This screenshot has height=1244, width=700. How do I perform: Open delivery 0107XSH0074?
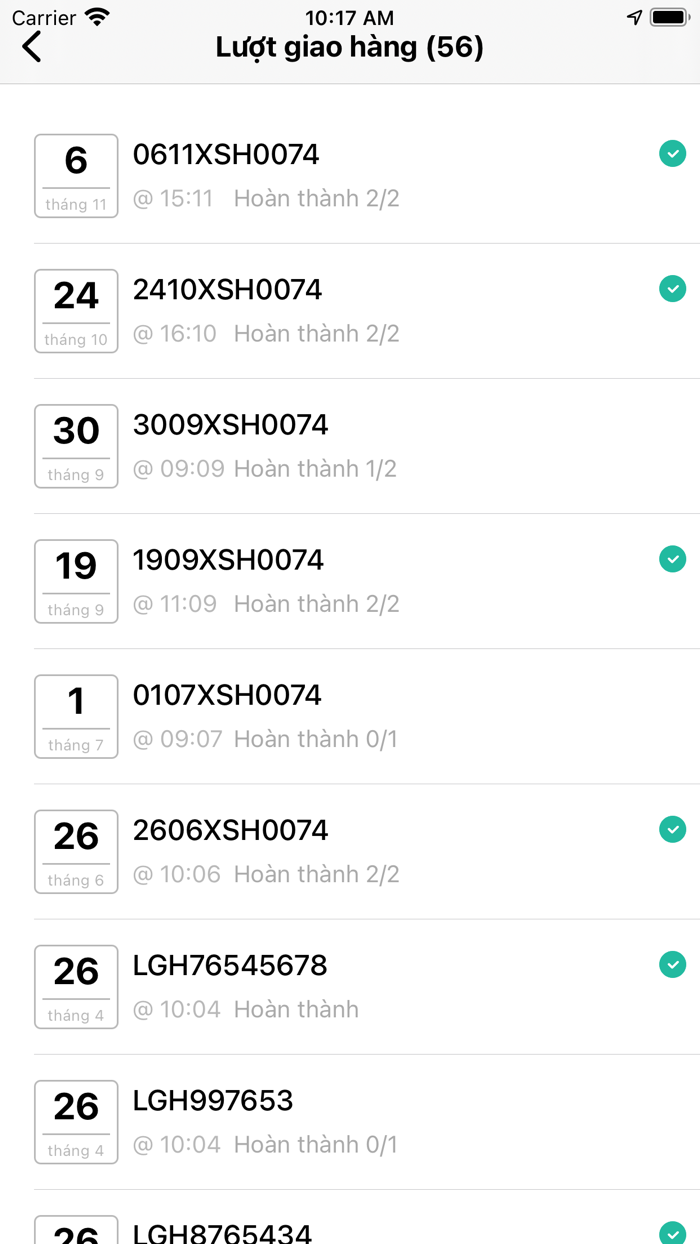pyautogui.click(x=350, y=716)
